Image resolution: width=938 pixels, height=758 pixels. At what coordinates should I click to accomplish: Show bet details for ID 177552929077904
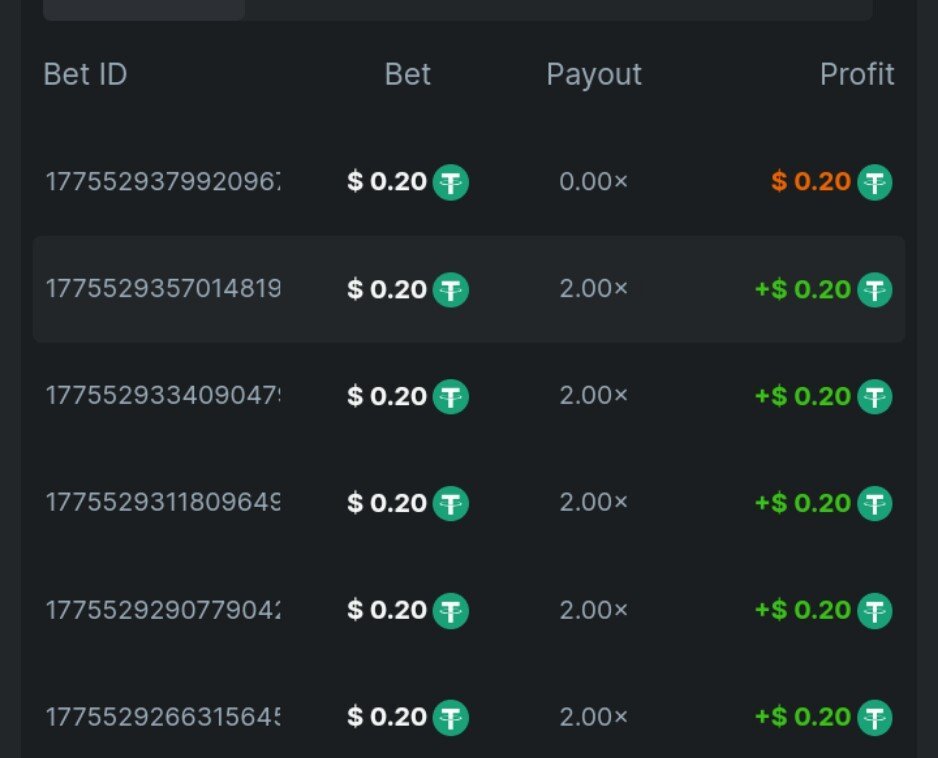[163, 610]
